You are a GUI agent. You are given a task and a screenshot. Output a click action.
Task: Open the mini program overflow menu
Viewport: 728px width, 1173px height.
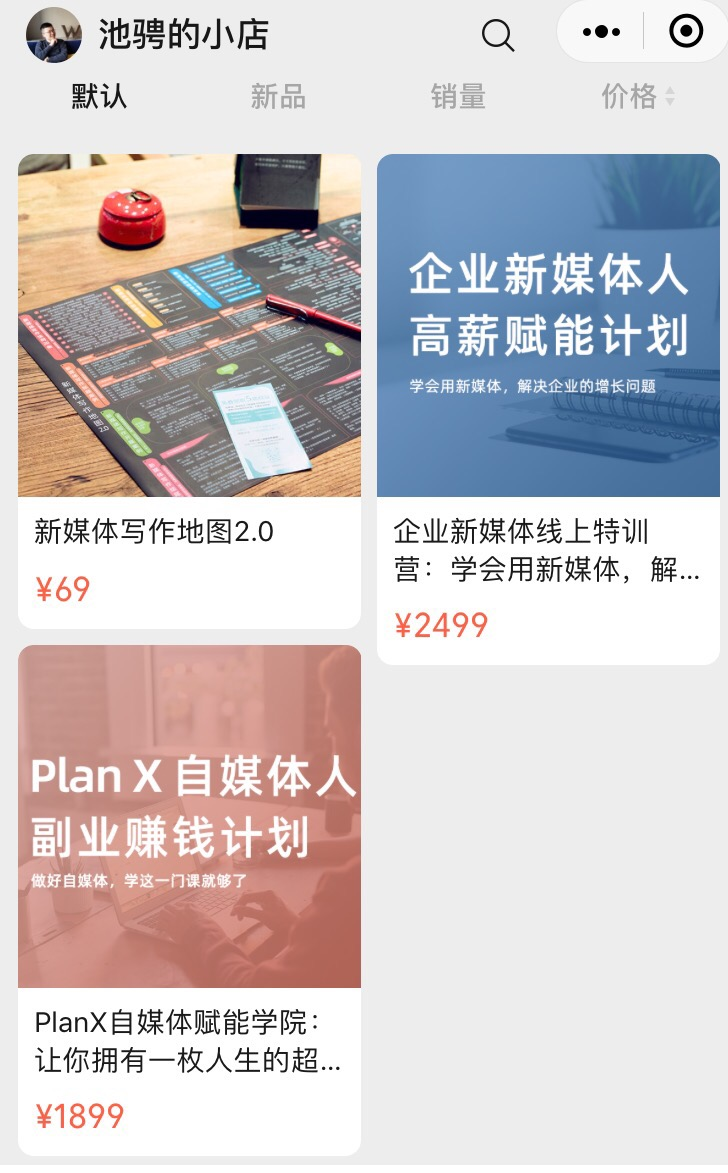tap(601, 32)
